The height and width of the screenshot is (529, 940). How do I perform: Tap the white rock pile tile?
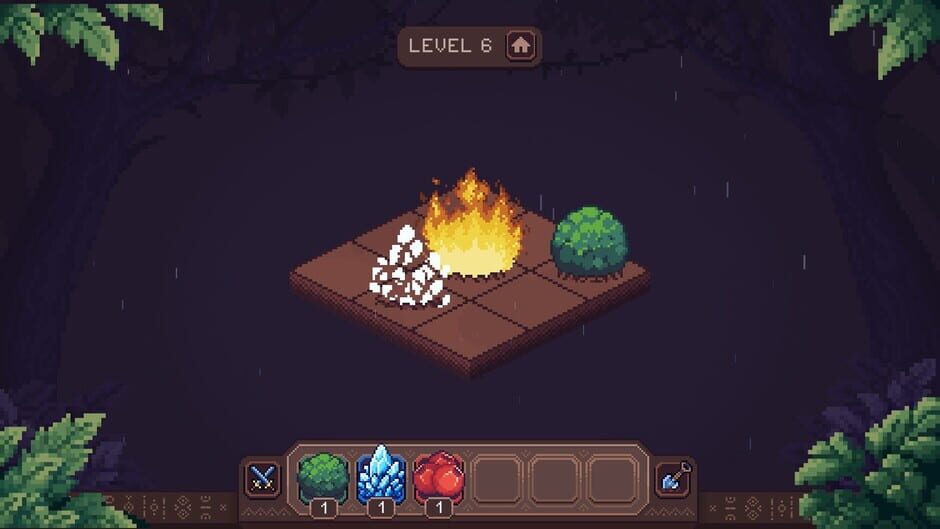click(408, 270)
